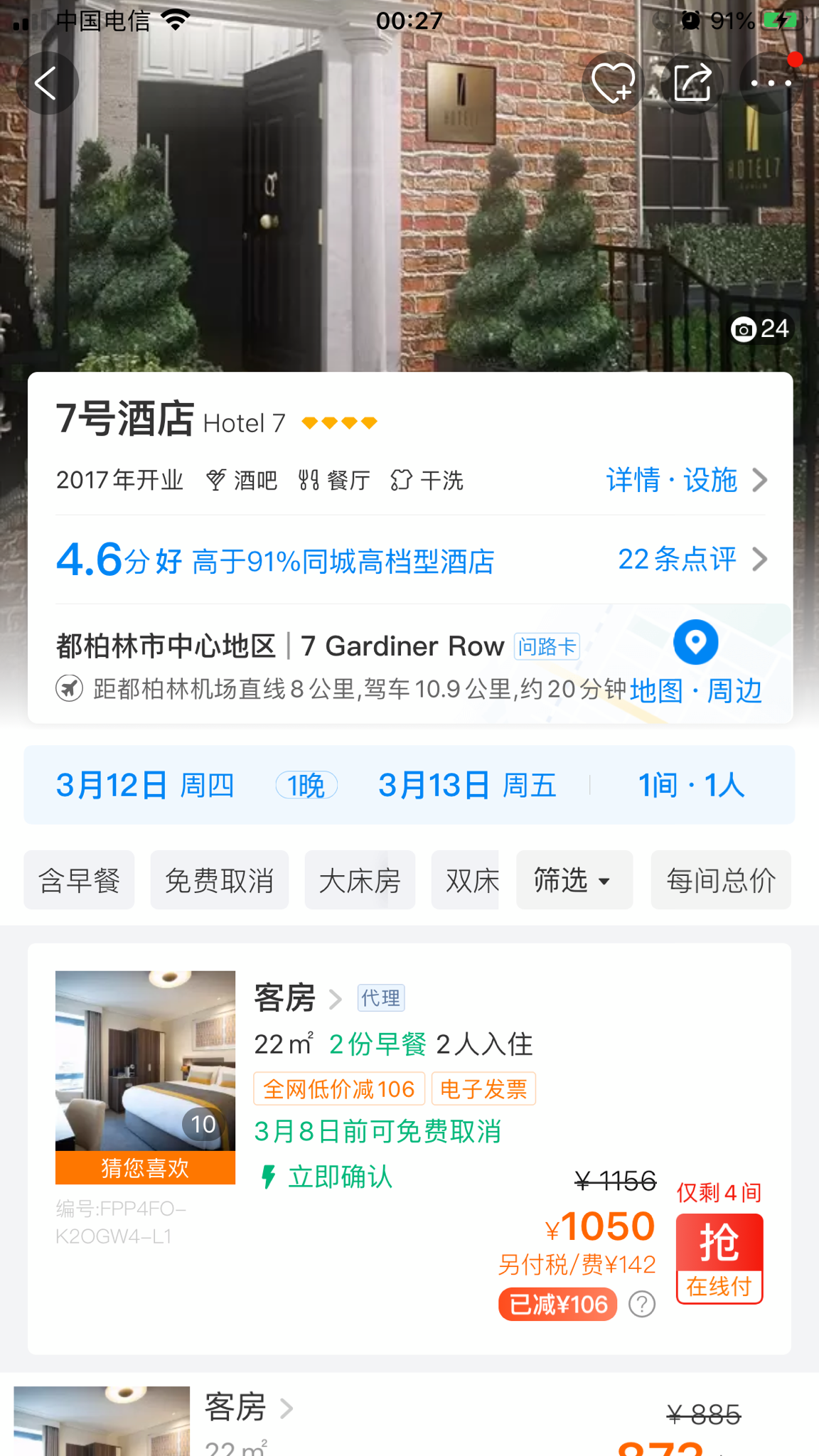
Task: Tap 抢 to book the ¥1050 room
Action: [x=719, y=1258]
